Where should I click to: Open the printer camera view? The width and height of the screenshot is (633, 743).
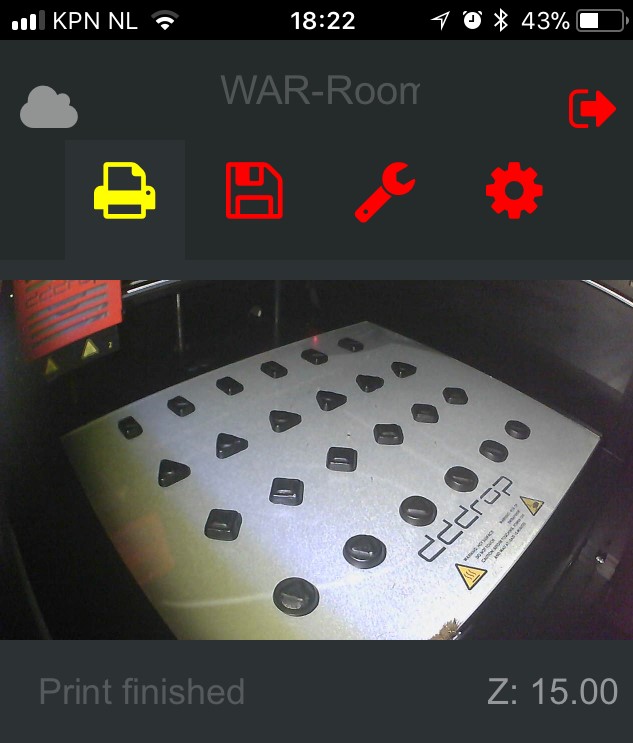(x=316, y=459)
